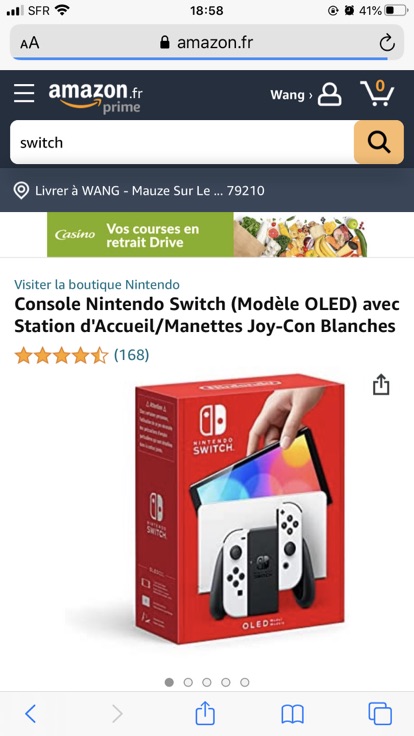Open Safari's share sheet
414x736 pixels.
tap(205, 713)
